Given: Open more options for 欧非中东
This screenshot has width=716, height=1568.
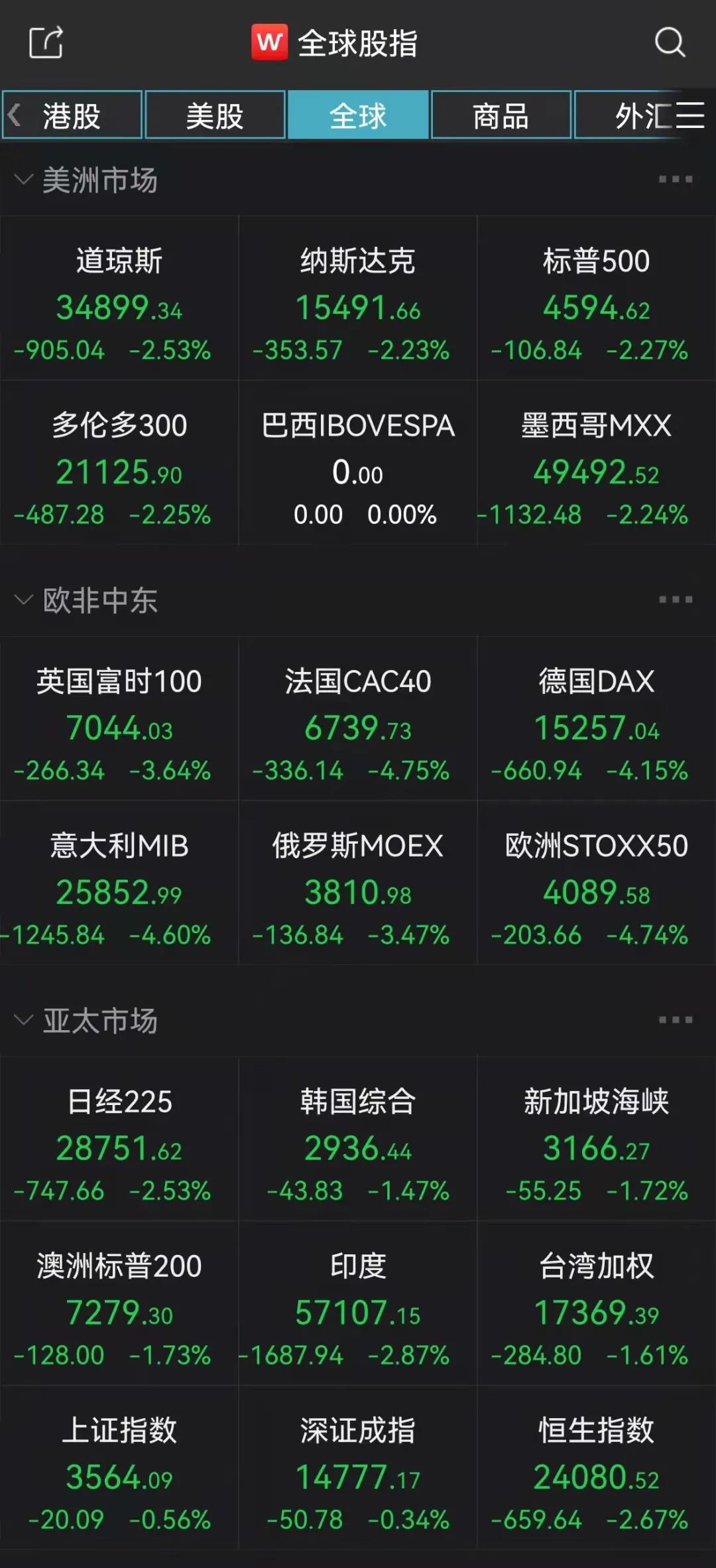Looking at the screenshot, I should pyautogui.click(x=675, y=600).
